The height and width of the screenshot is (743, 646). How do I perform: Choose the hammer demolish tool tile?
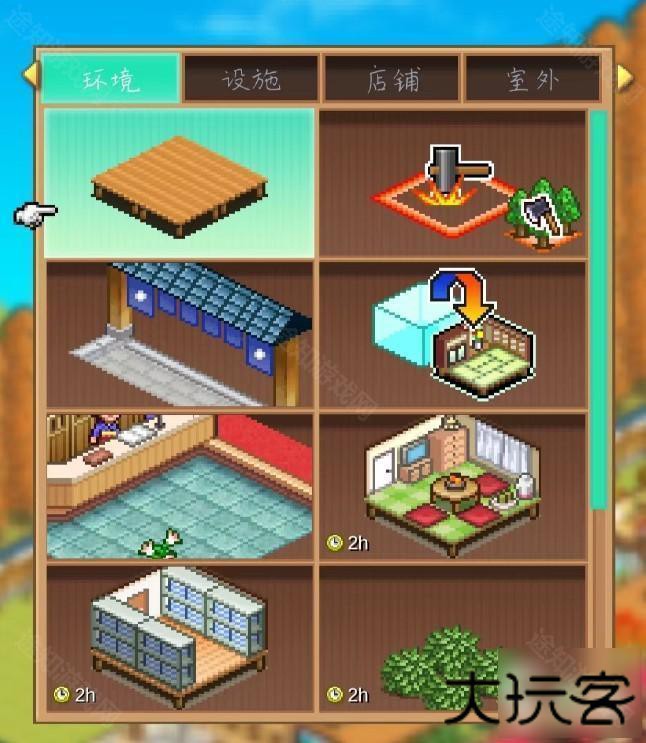click(451, 184)
